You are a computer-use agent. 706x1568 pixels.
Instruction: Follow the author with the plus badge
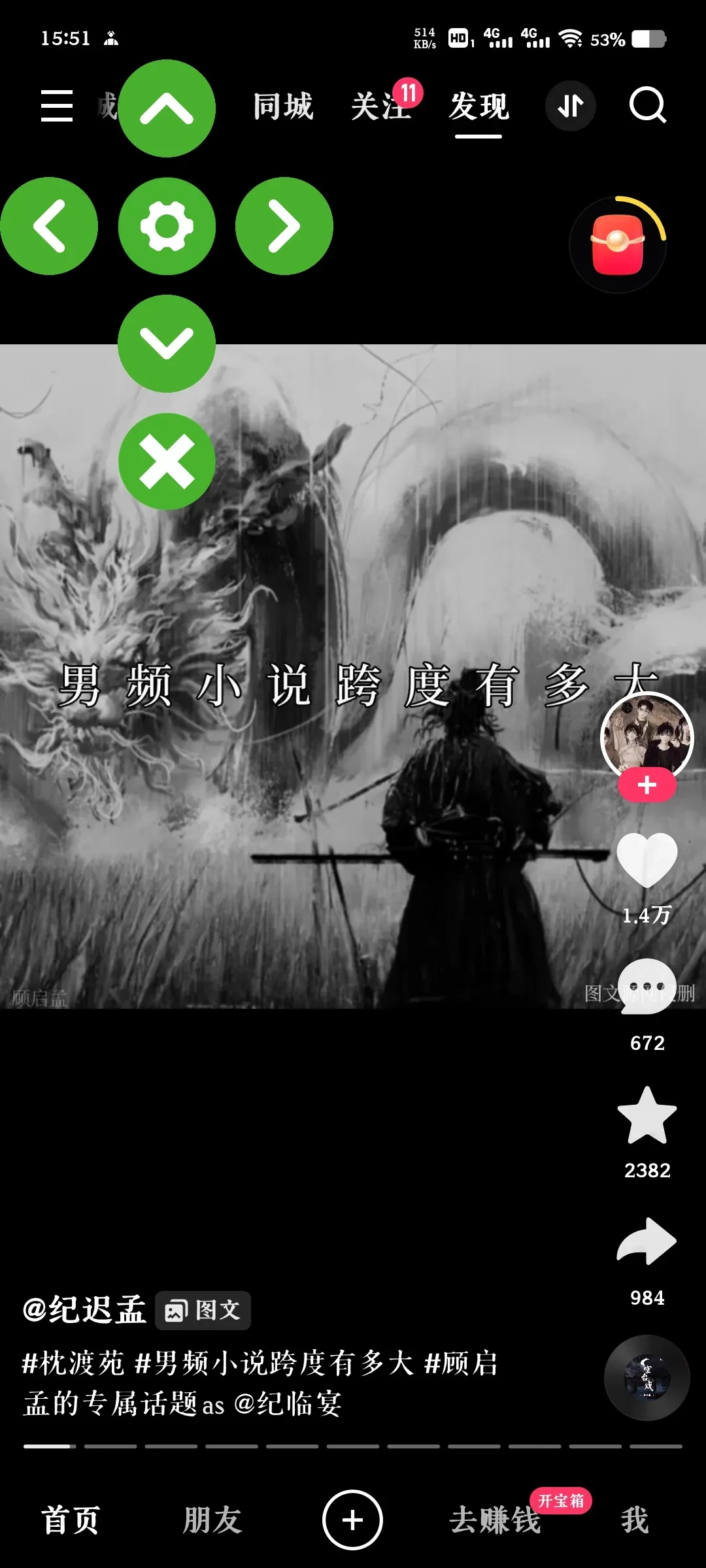[647, 785]
